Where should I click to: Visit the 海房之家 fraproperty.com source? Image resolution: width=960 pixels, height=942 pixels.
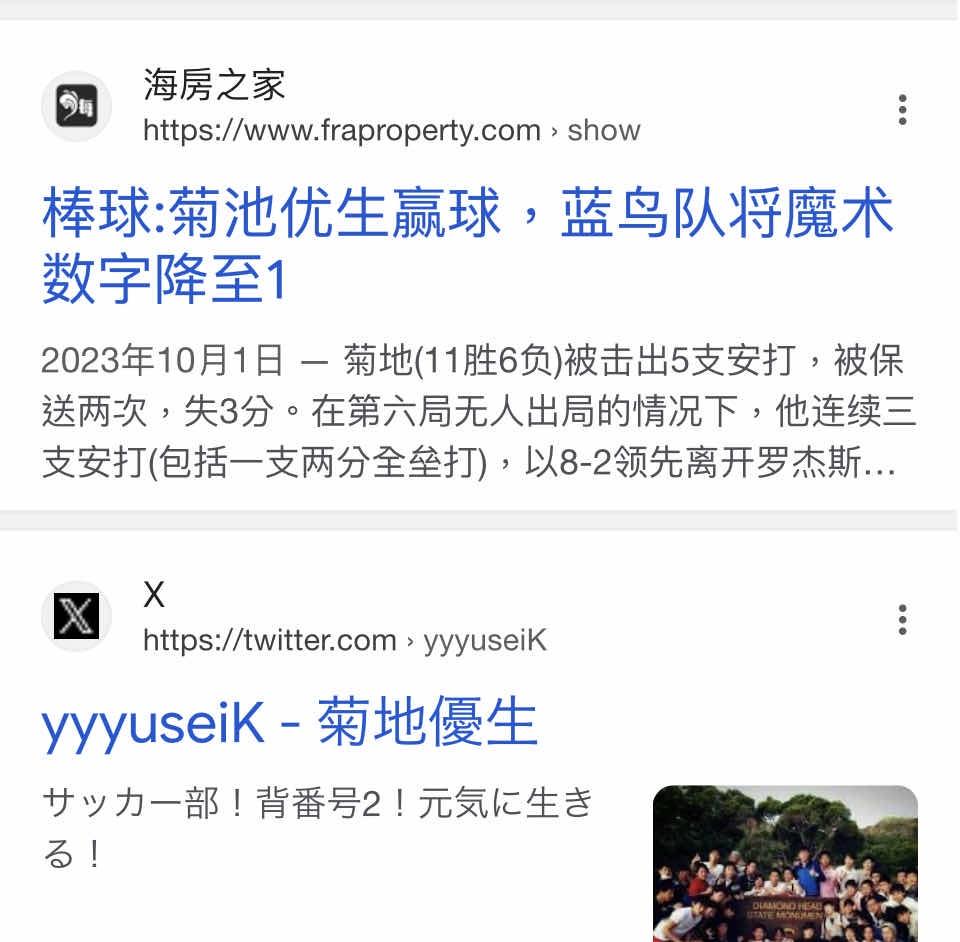[x=341, y=108]
